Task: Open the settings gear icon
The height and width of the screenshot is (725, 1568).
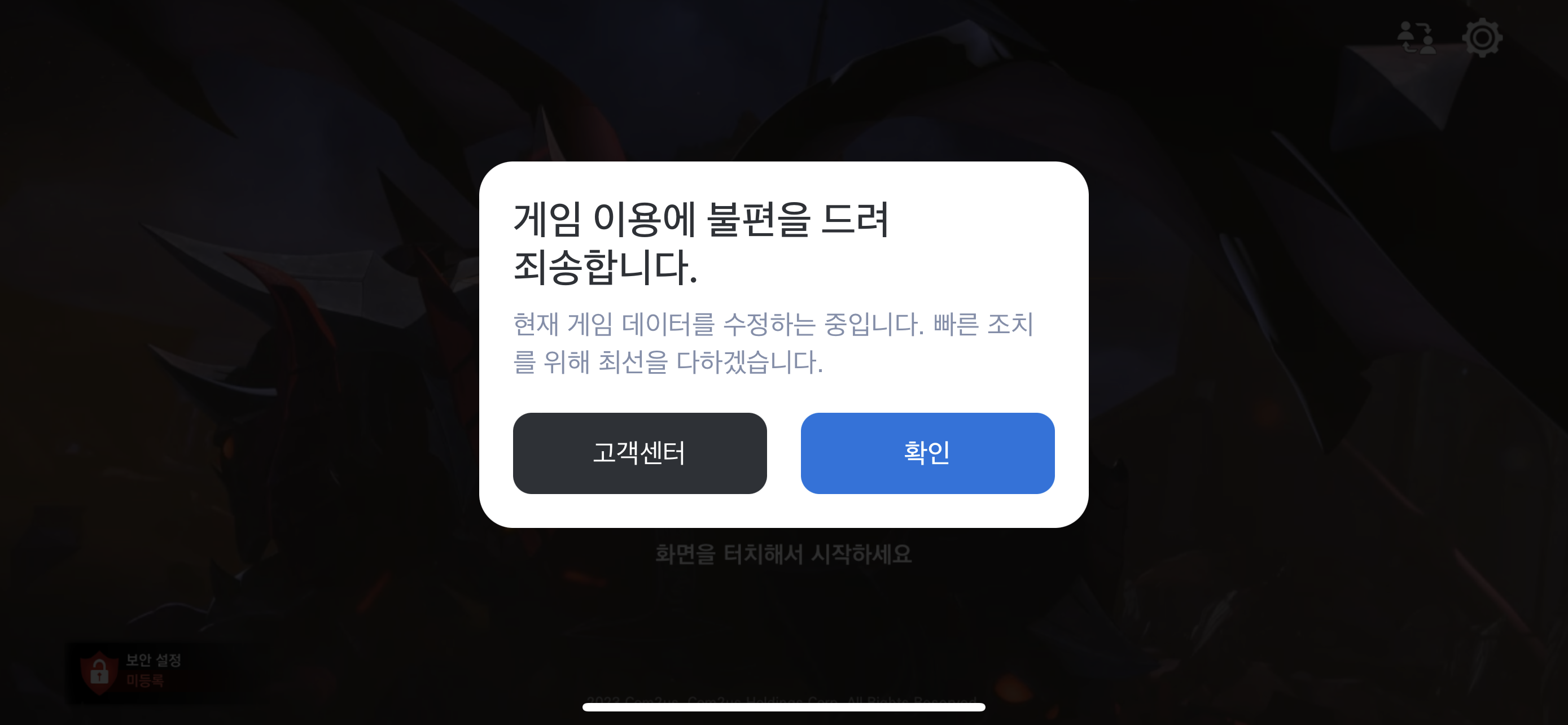Action: coord(1482,38)
